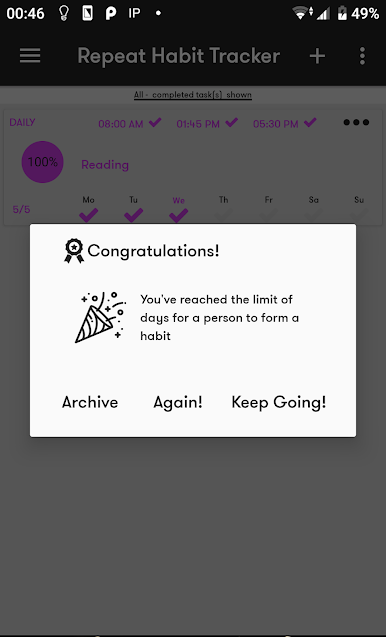
Task: Toggle Wednesday's checkmark for Reading
Action: pos(178,215)
